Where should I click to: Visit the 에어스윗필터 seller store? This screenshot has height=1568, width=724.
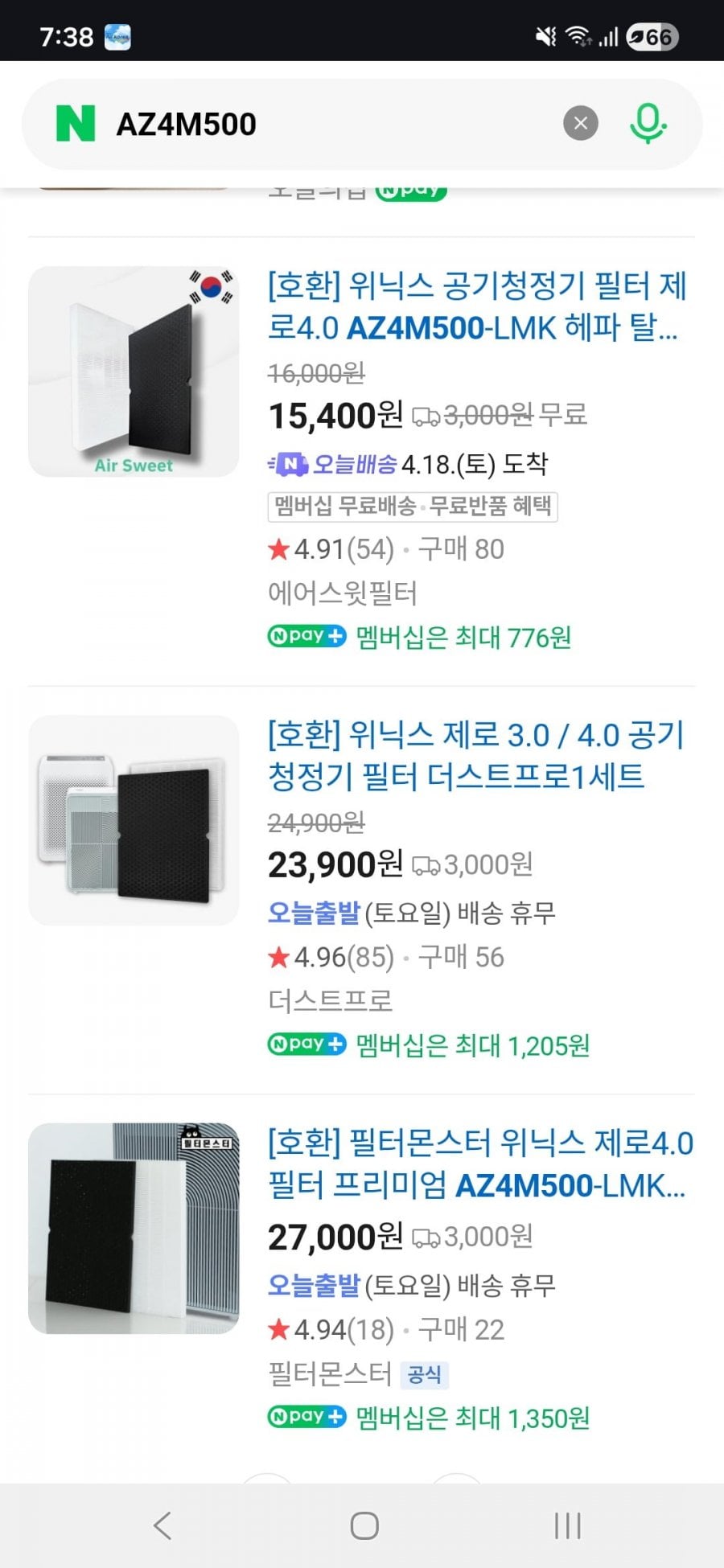click(x=342, y=593)
